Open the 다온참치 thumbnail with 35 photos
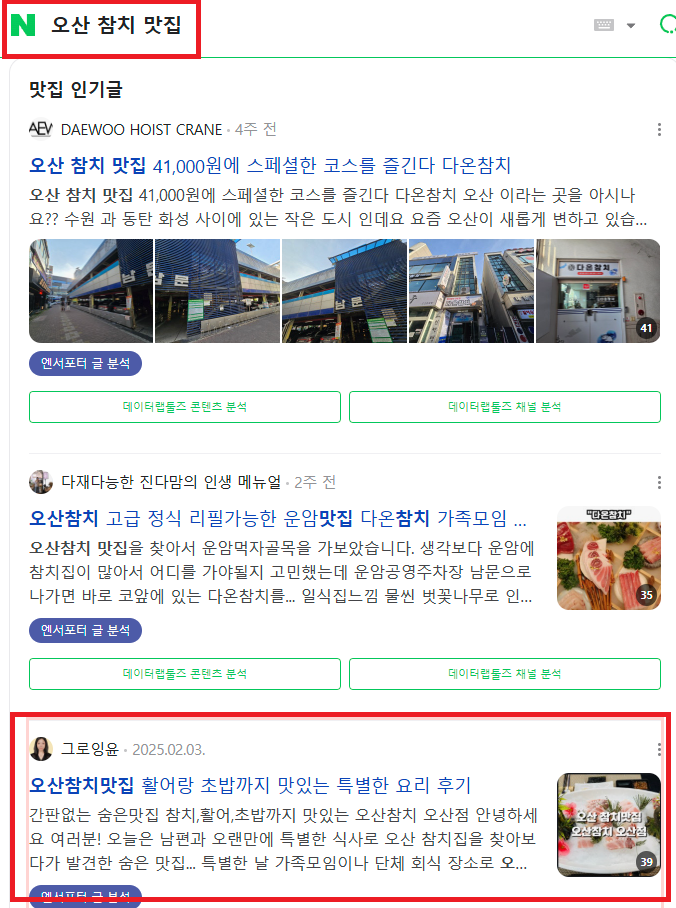 (x=608, y=558)
